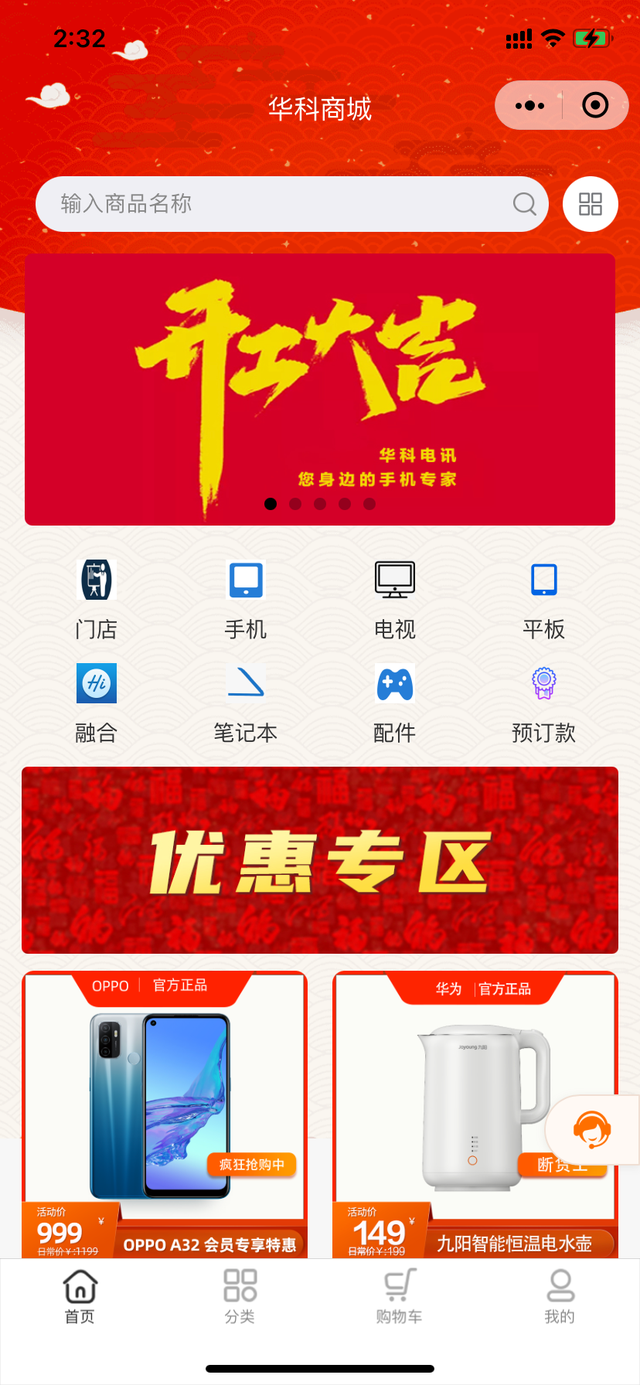View the OPPO A32 product card
640x1385 pixels.
tap(164, 1110)
